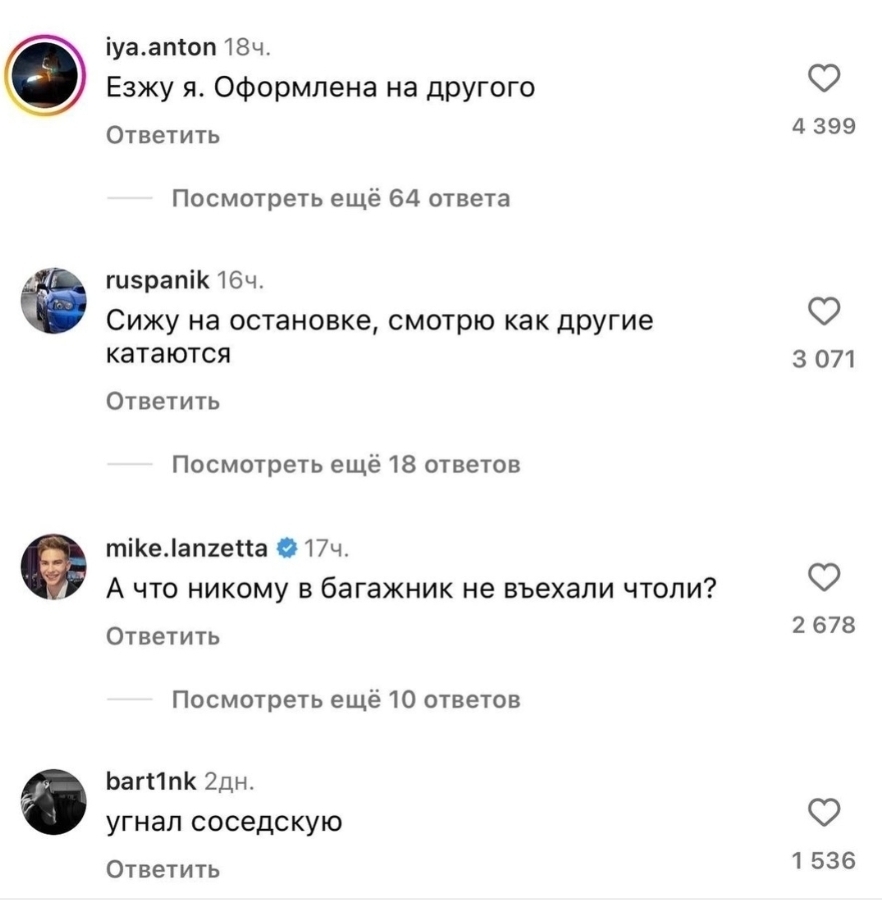Open mike.lanzetta's profile avatar

(53, 567)
